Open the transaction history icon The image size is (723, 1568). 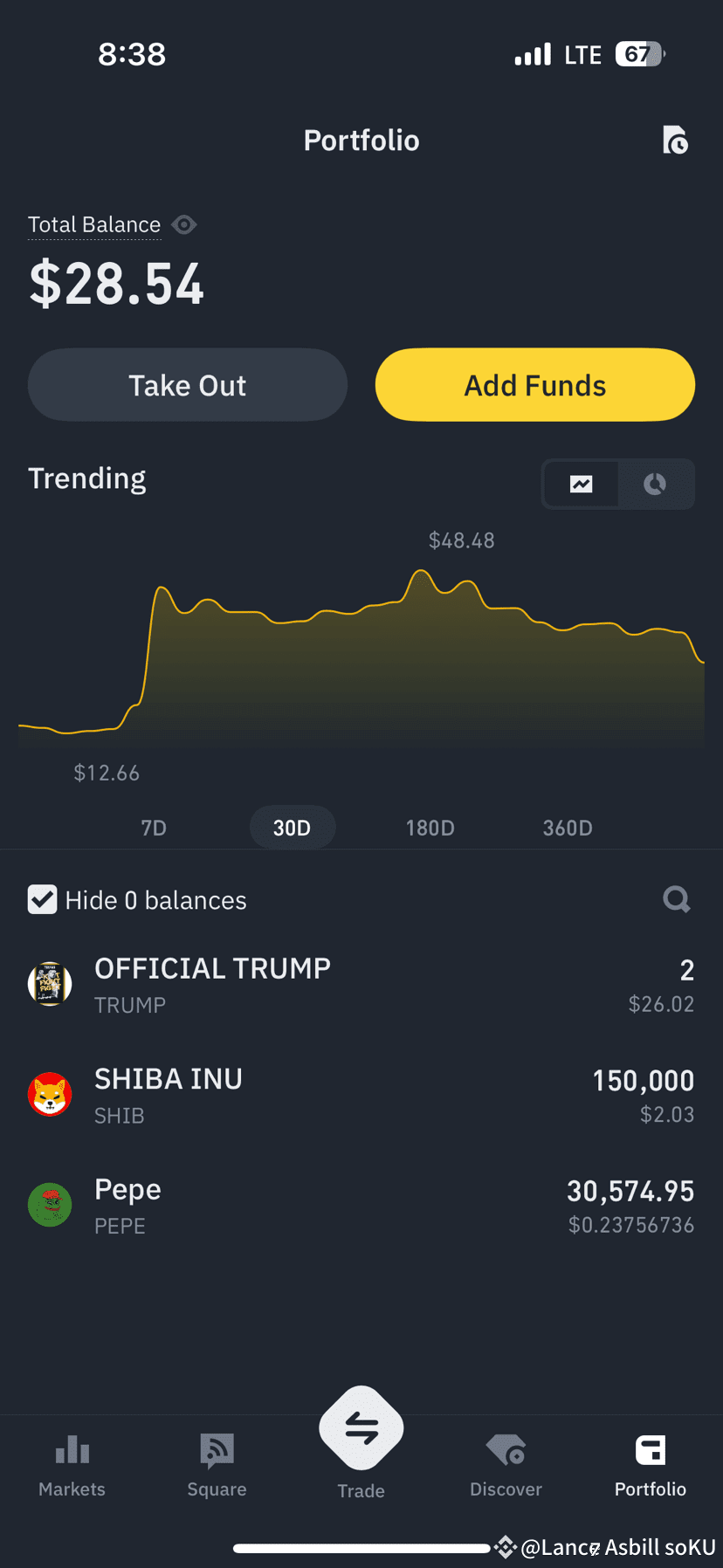676,141
